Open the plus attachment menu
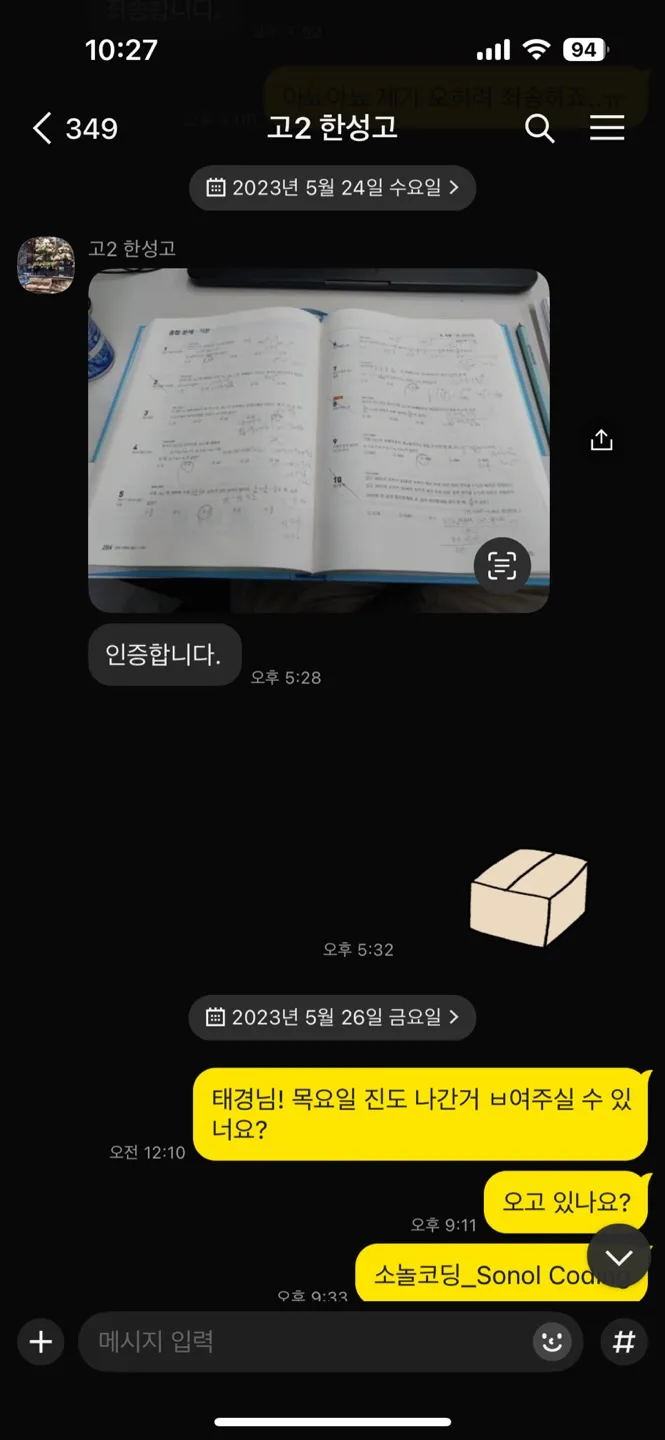This screenshot has width=665, height=1440. [x=41, y=1342]
